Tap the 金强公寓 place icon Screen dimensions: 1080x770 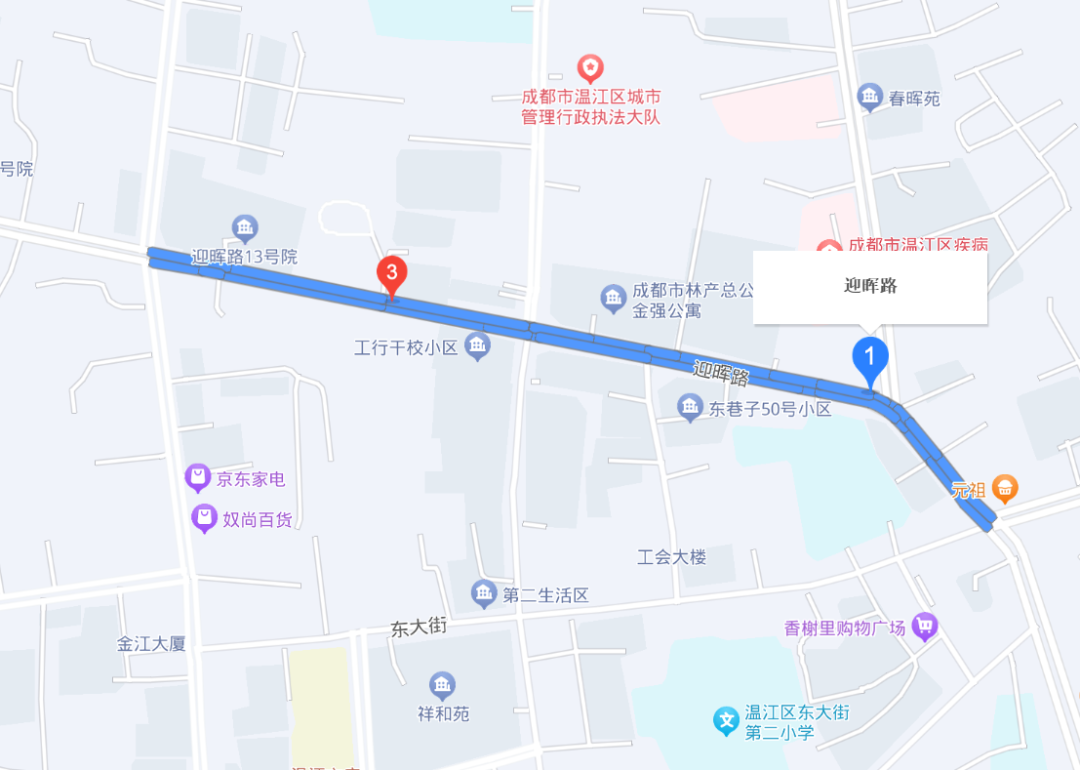click(x=613, y=297)
